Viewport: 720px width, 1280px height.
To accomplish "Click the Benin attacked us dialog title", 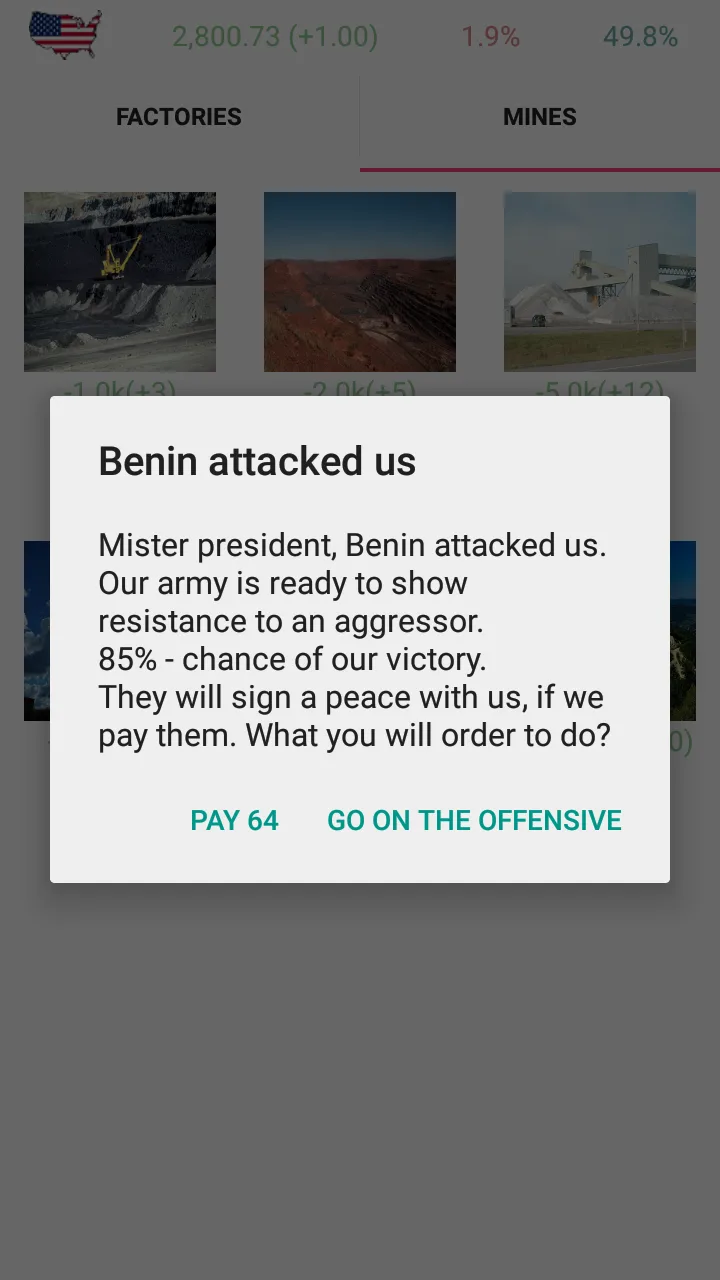I will pyautogui.click(x=256, y=461).
